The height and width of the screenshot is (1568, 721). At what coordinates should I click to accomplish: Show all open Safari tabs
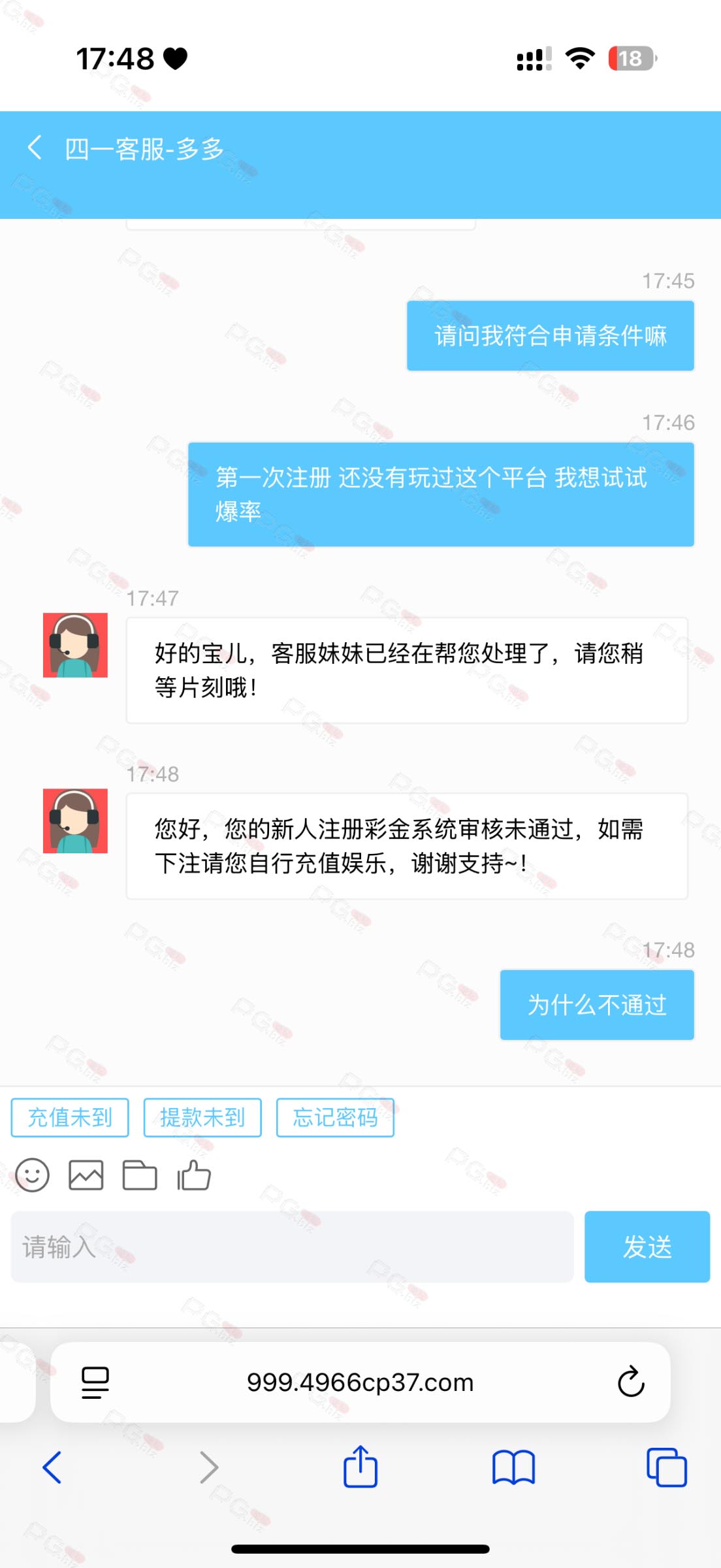click(666, 1467)
